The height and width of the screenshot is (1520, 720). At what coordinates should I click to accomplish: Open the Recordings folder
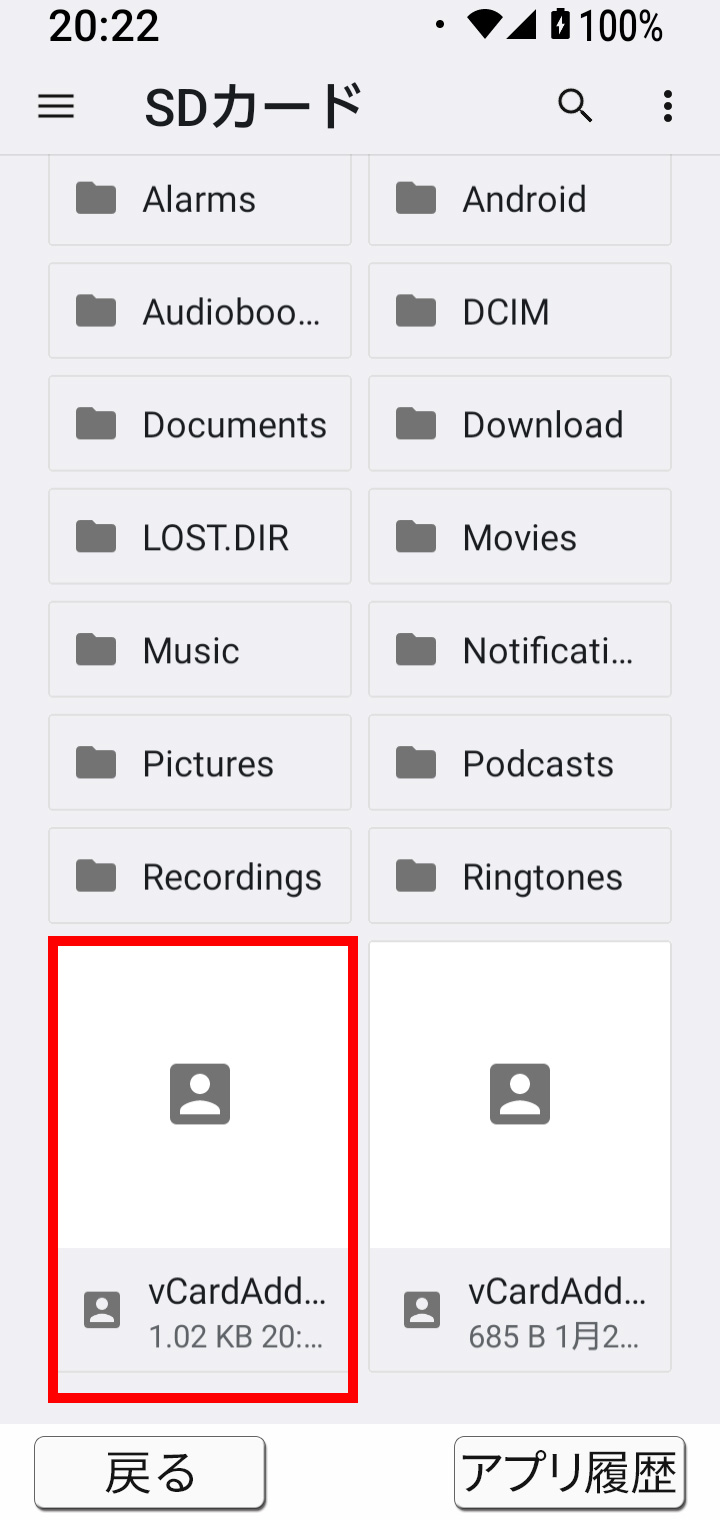pos(200,876)
